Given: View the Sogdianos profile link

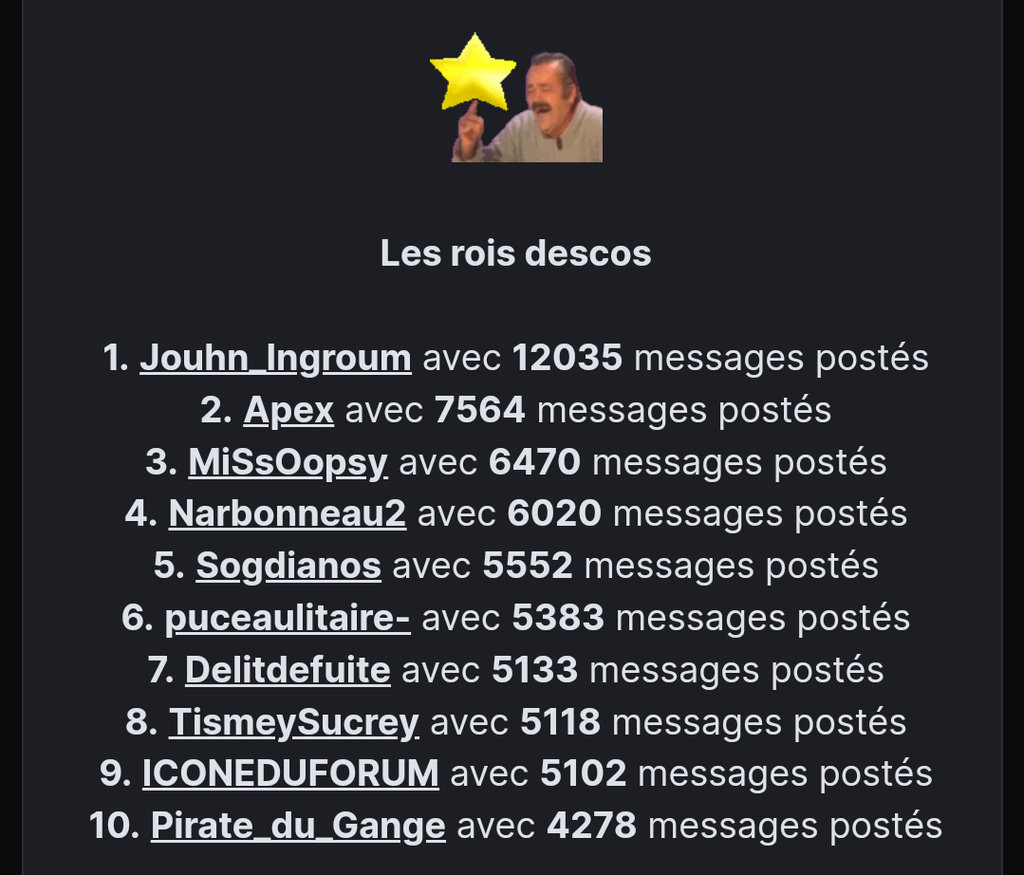Looking at the screenshot, I should point(288,566).
